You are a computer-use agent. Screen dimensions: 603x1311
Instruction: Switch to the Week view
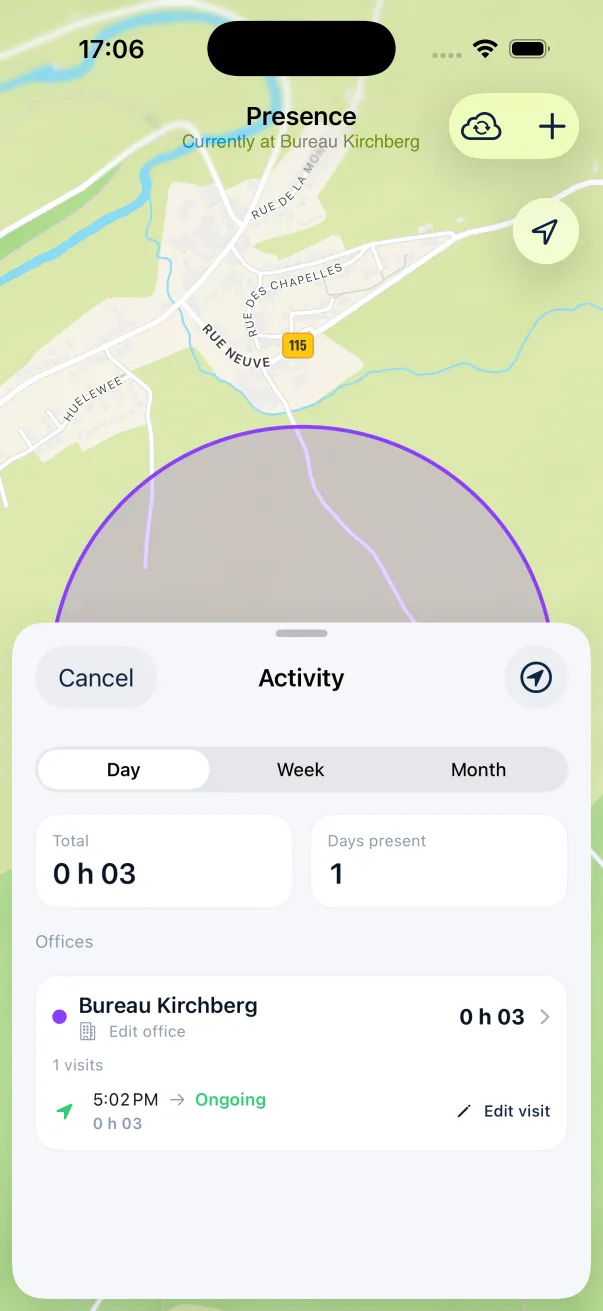[301, 770]
